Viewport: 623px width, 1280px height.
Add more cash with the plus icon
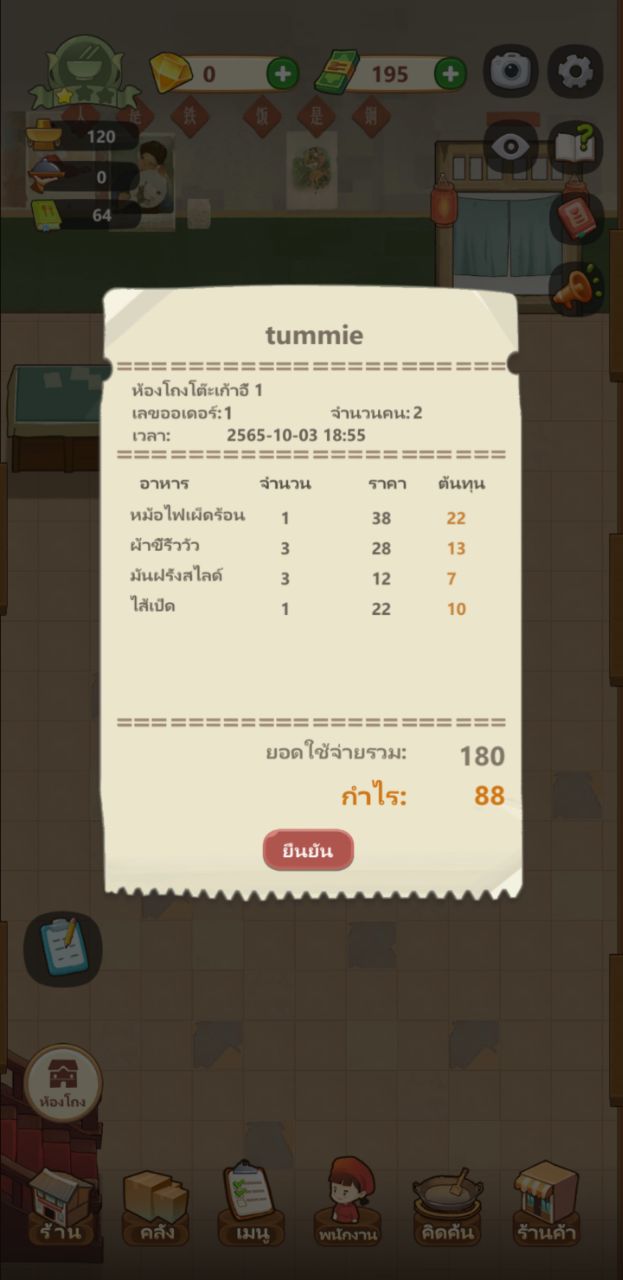pyautogui.click(x=450, y=73)
